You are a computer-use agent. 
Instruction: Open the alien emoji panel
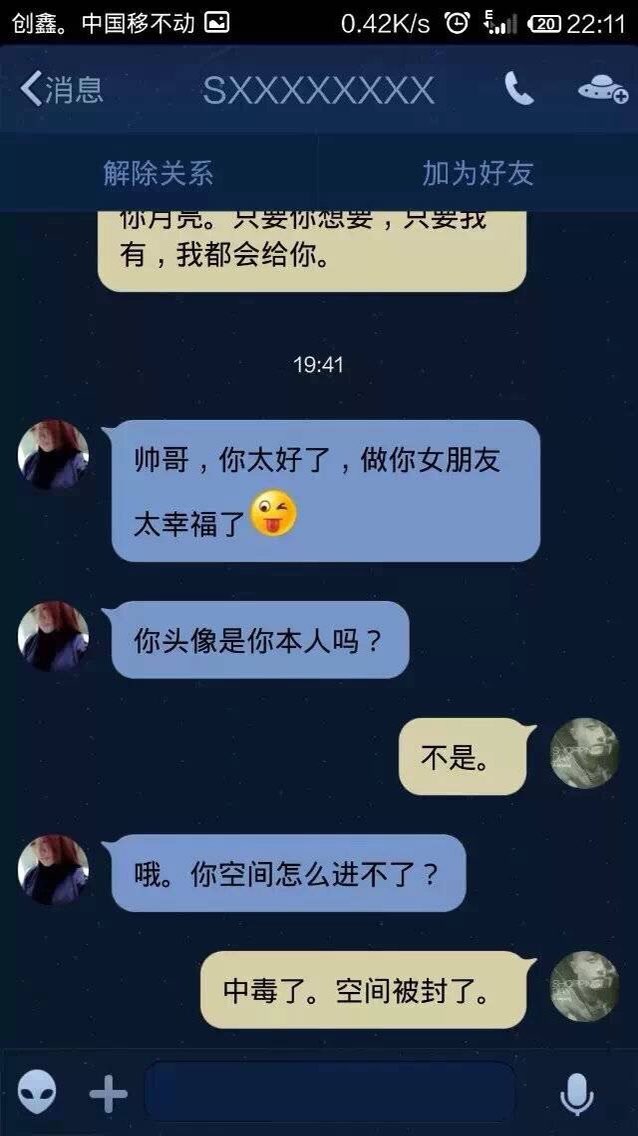click(x=37, y=1093)
